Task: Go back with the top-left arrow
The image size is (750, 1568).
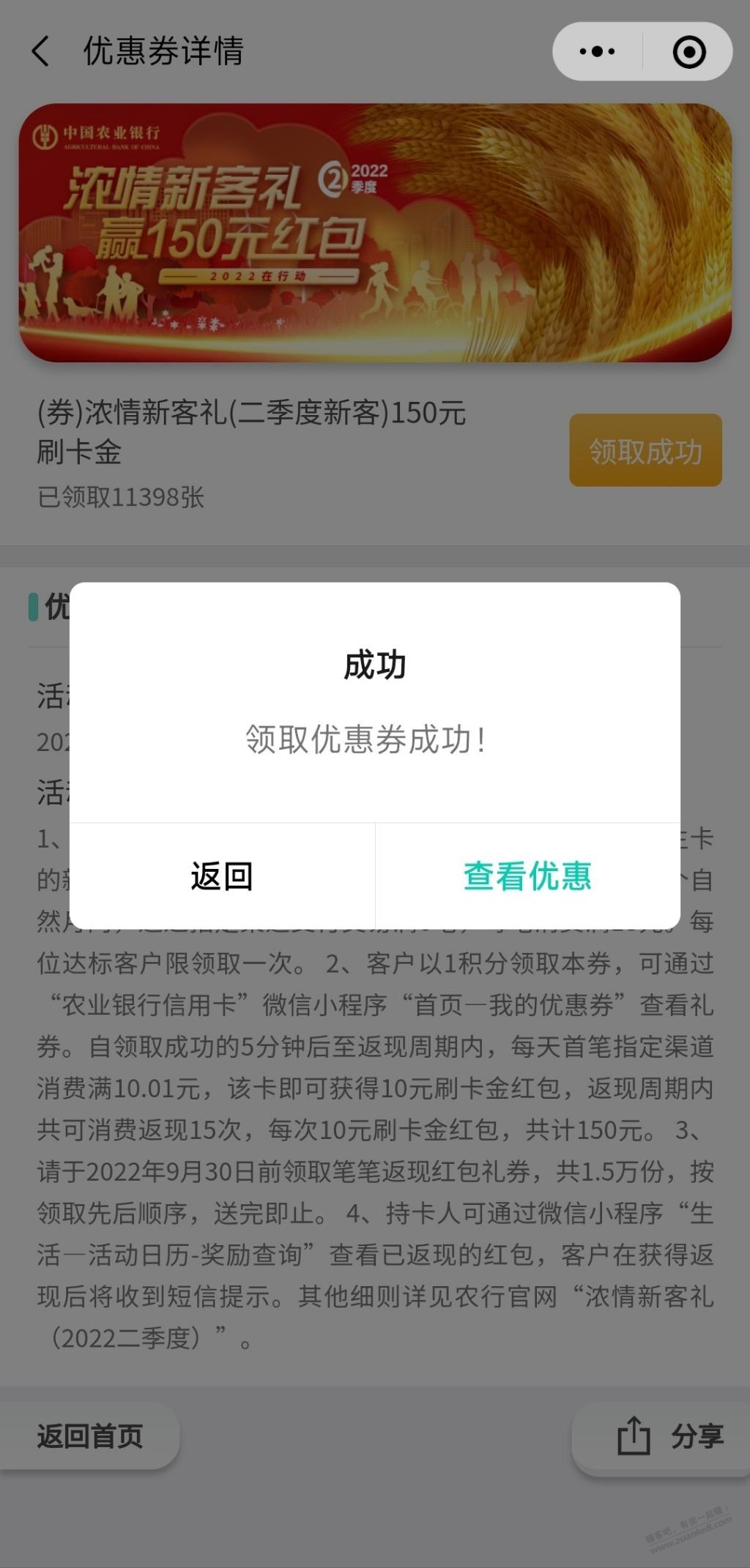Action: pyautogui.click(x=41, y=51)
